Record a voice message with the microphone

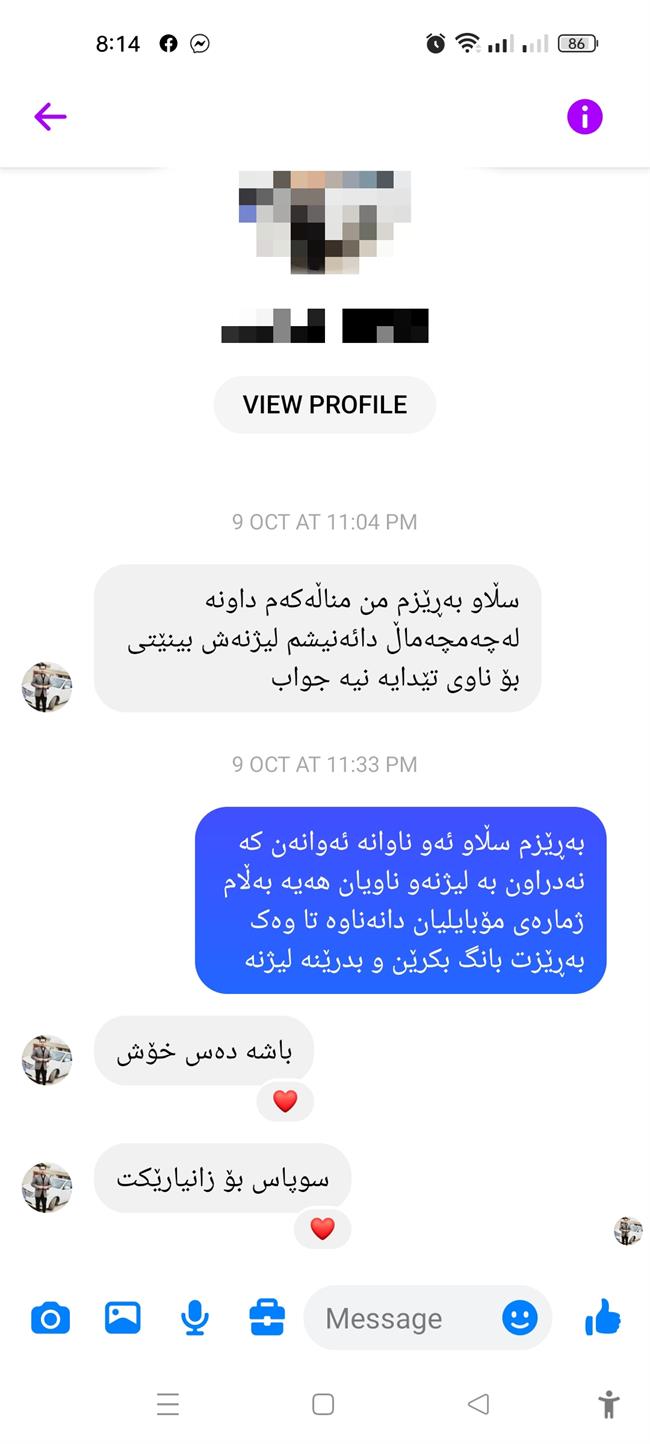195,1318
